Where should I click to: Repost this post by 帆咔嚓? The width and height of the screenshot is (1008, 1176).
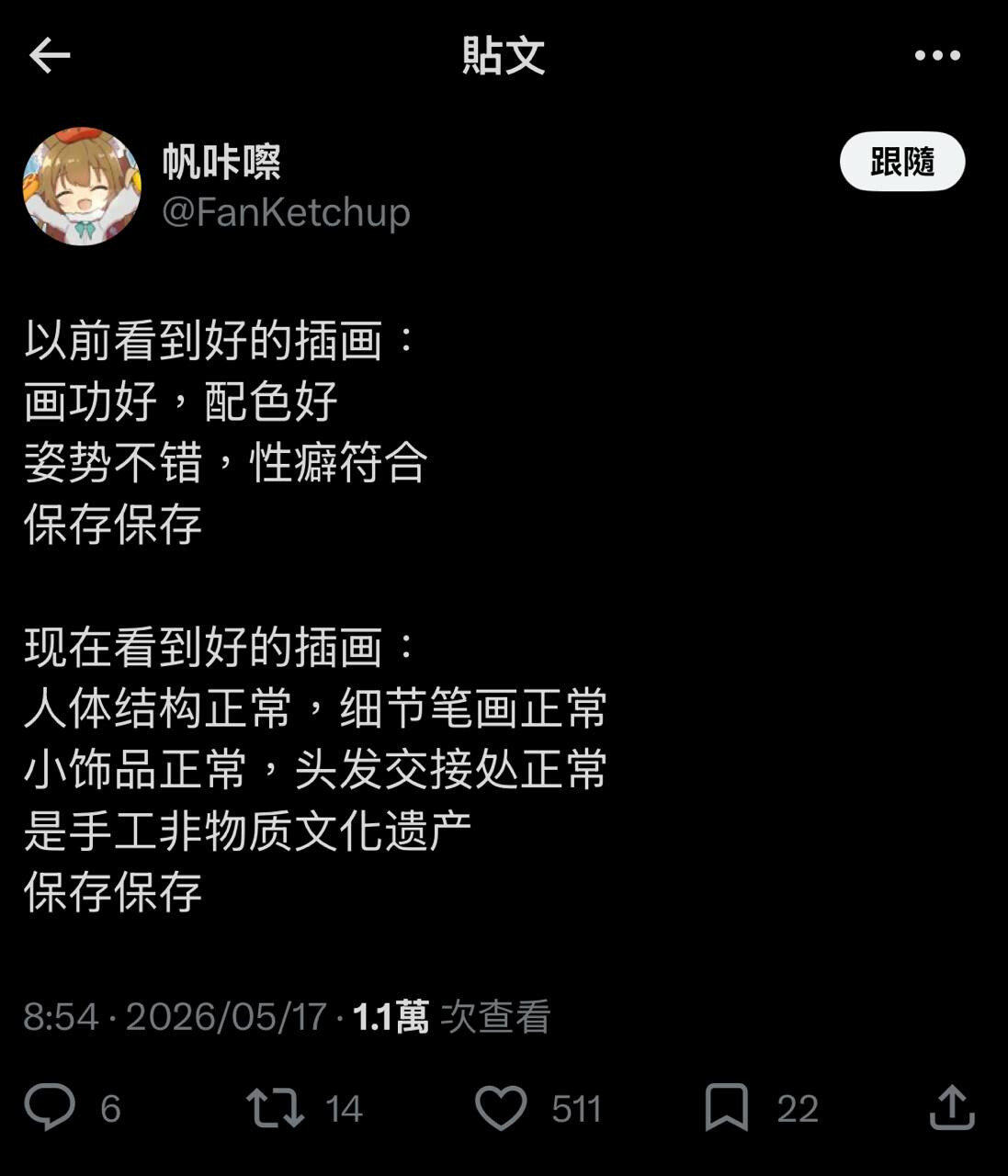[275, 1108]
